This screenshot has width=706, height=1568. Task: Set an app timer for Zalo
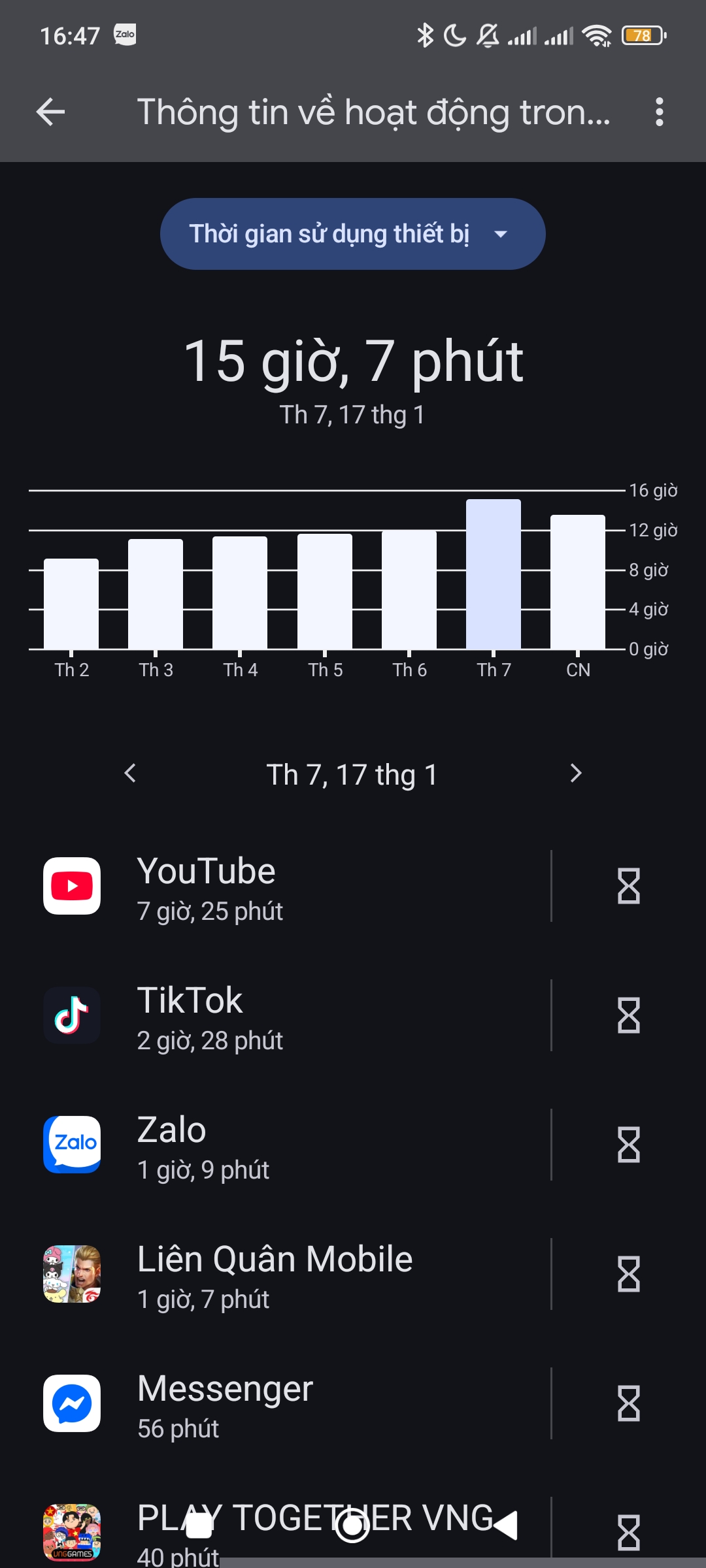(628, 1145)
